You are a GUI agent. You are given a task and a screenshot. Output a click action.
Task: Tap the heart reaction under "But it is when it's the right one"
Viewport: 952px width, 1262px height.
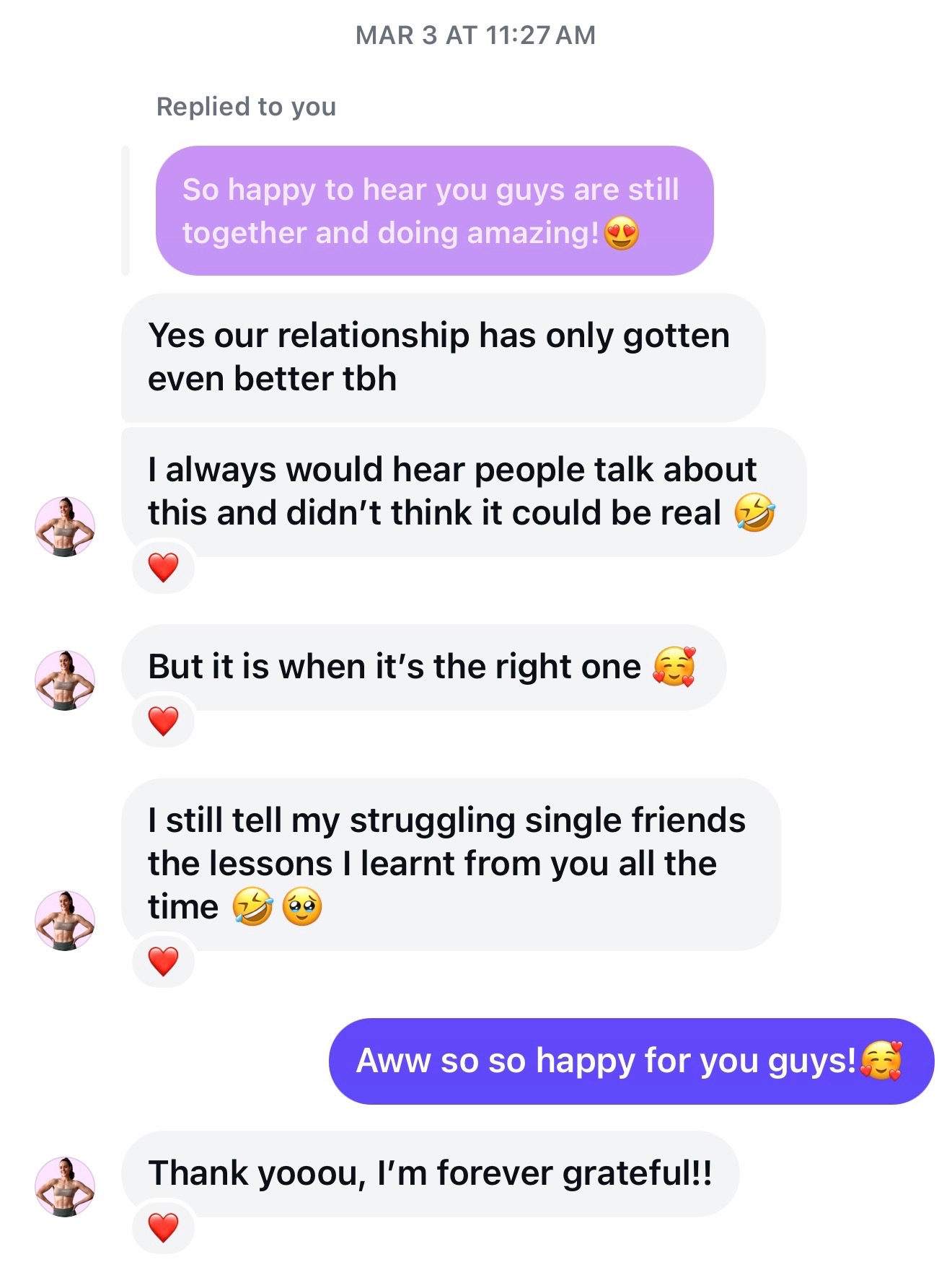tap(164, 721)
